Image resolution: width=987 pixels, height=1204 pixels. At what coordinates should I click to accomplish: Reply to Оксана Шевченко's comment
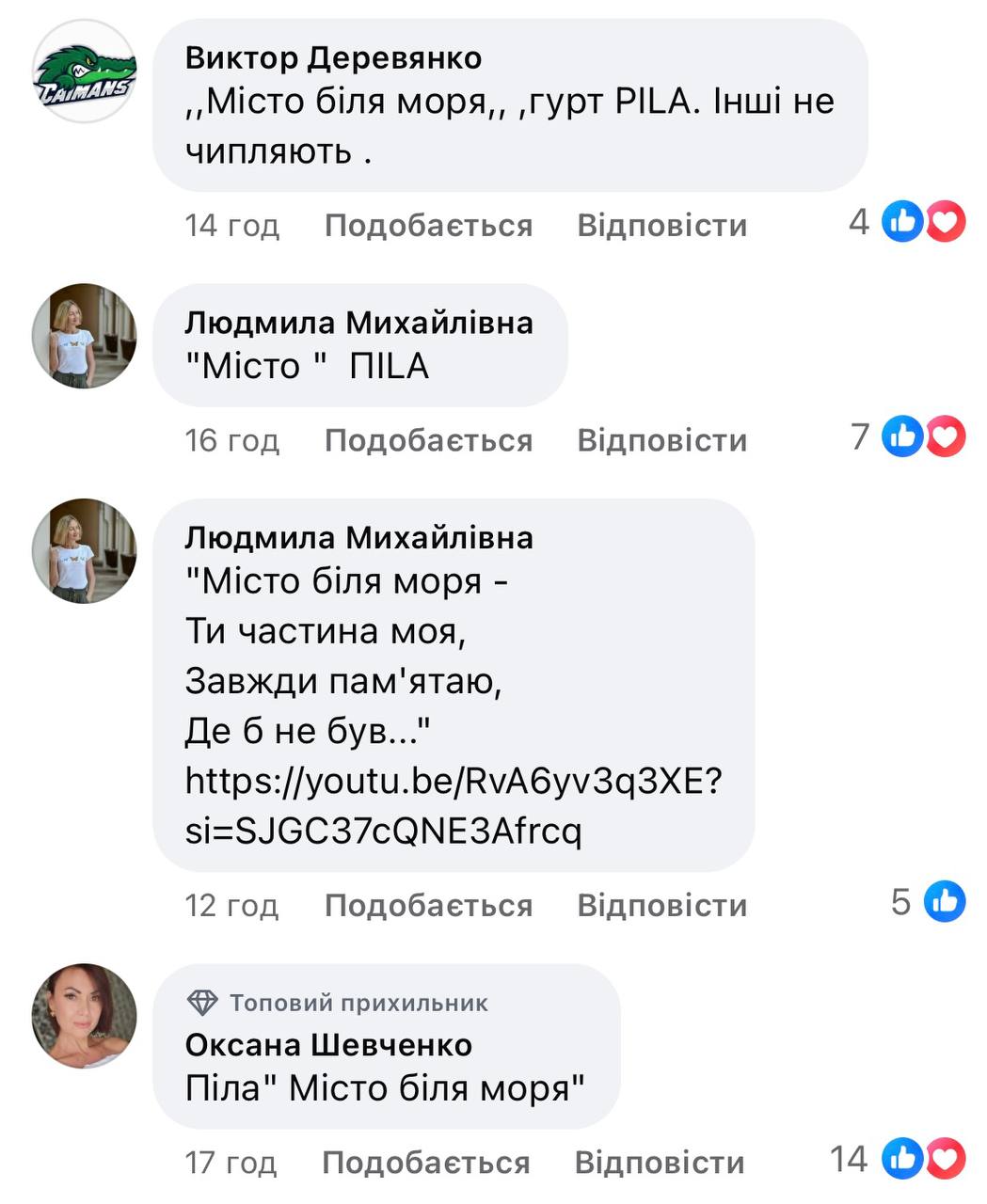point(659,1163)
